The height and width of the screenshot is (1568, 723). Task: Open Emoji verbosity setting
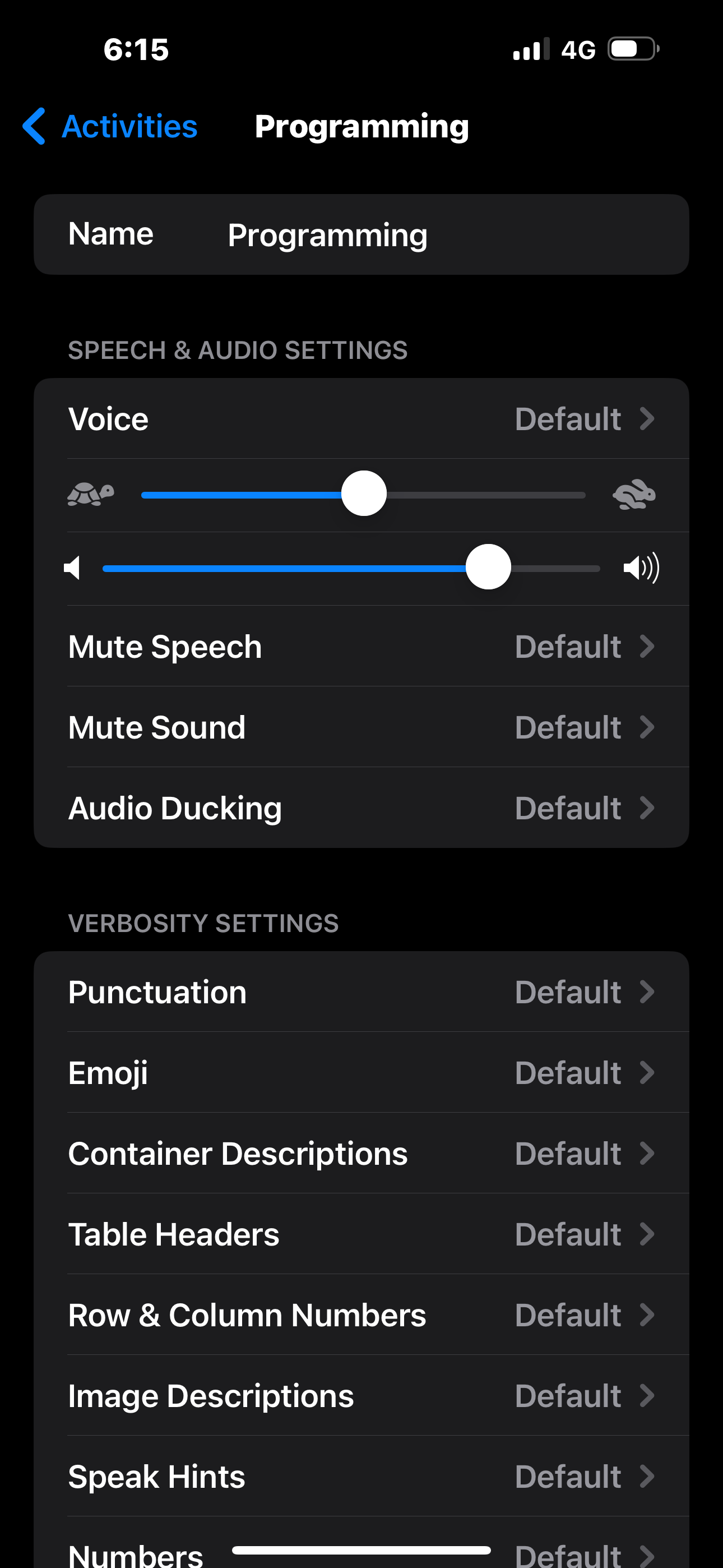tap(361, 1073)
